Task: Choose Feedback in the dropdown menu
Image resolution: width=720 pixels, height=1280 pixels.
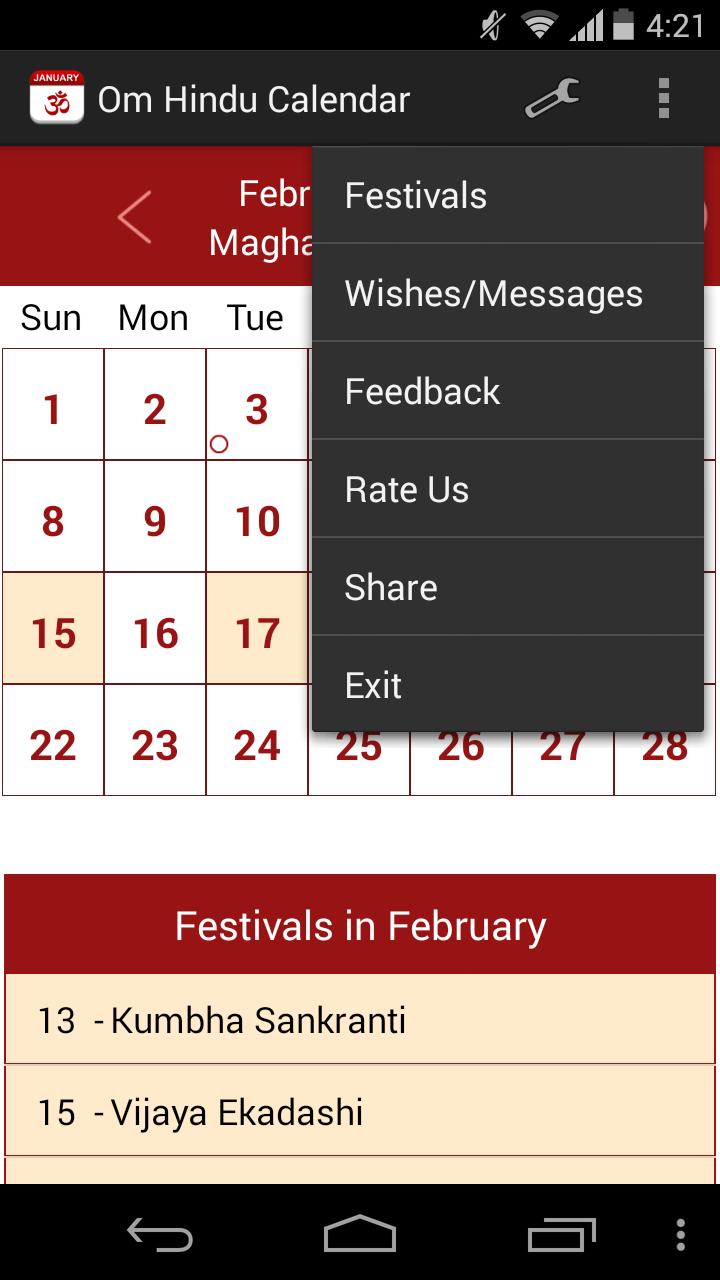Action: [507, 392]
